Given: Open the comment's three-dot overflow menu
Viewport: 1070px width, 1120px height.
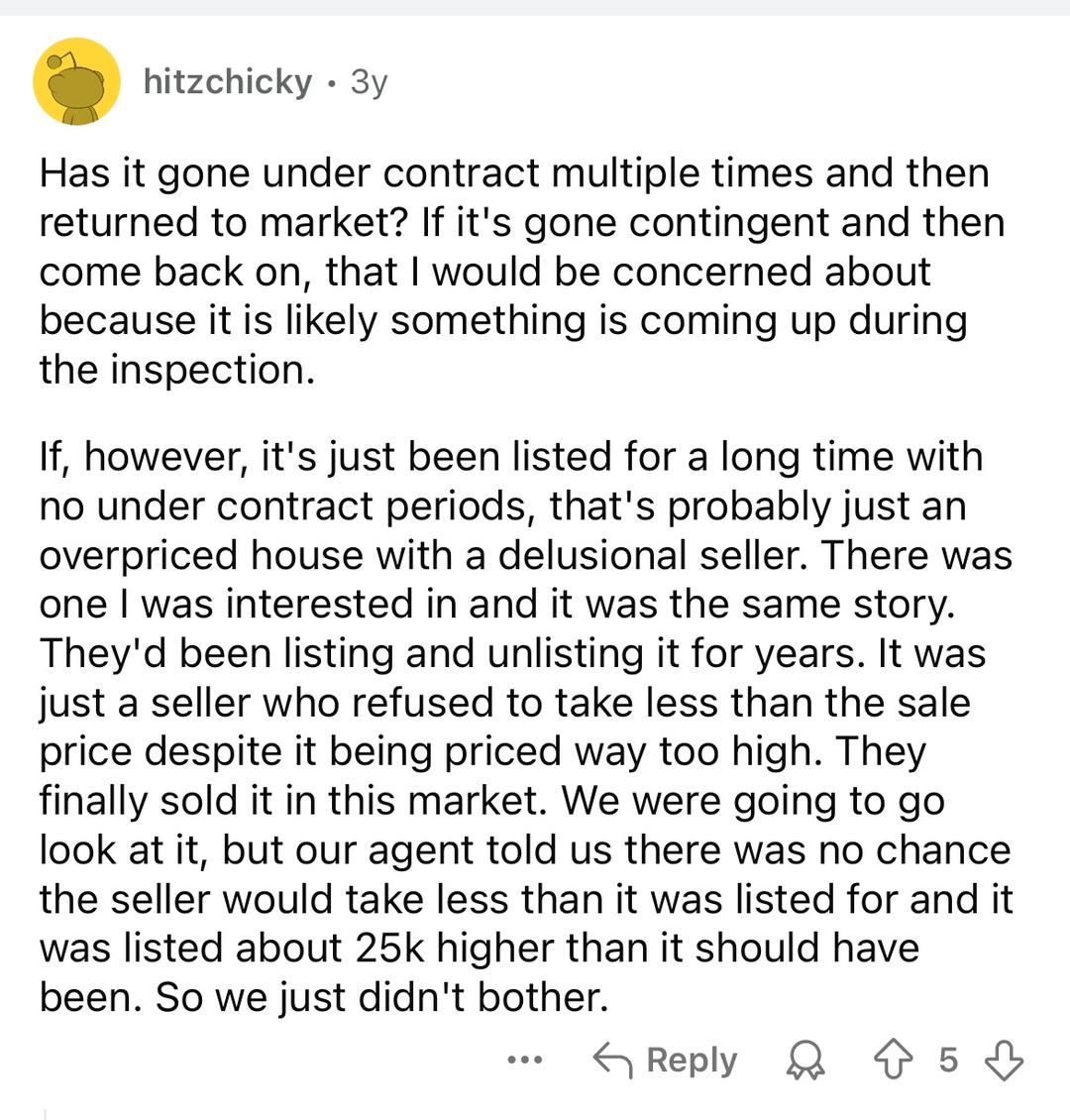Looking at the screenshot, I should pyautogui.click(x=524, y=1061).
